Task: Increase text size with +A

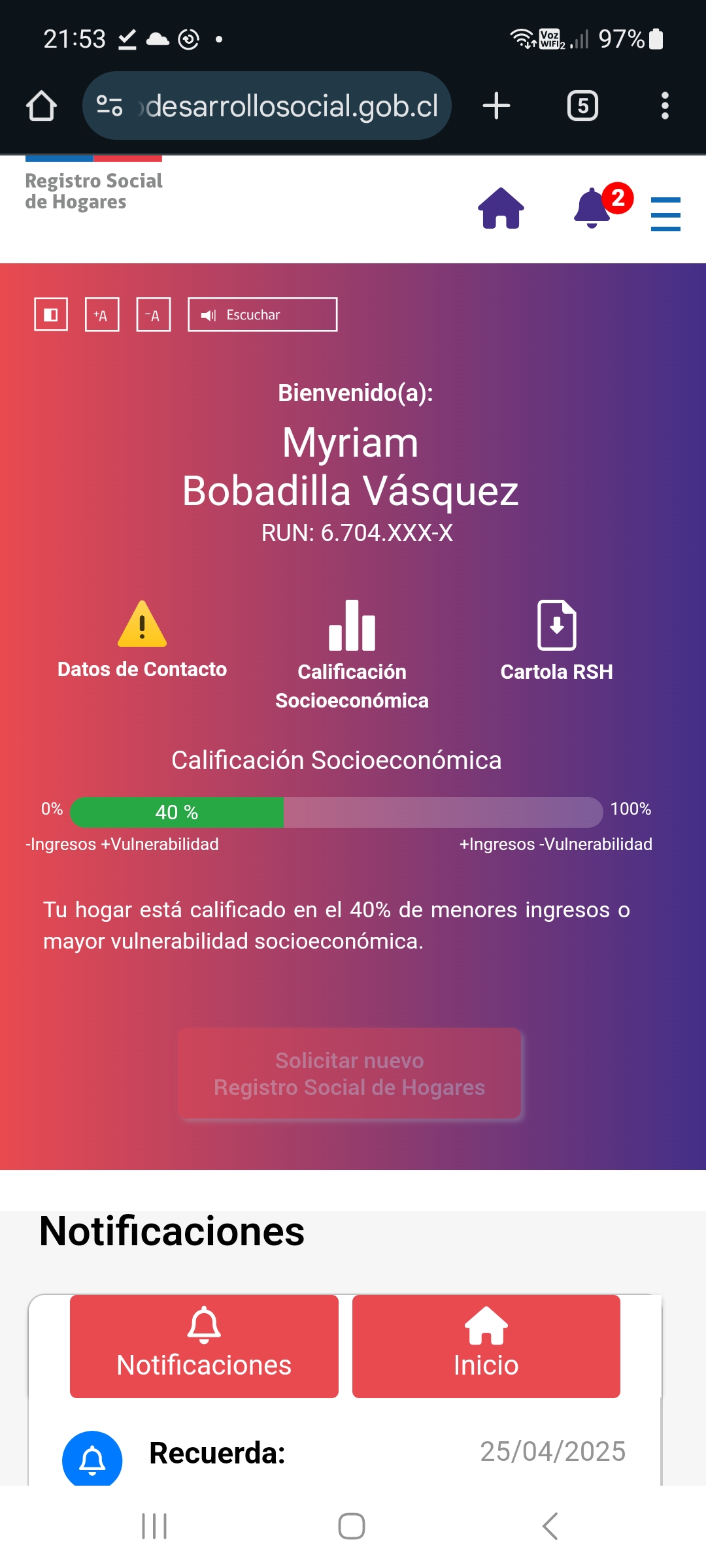Action: [102, 315]
